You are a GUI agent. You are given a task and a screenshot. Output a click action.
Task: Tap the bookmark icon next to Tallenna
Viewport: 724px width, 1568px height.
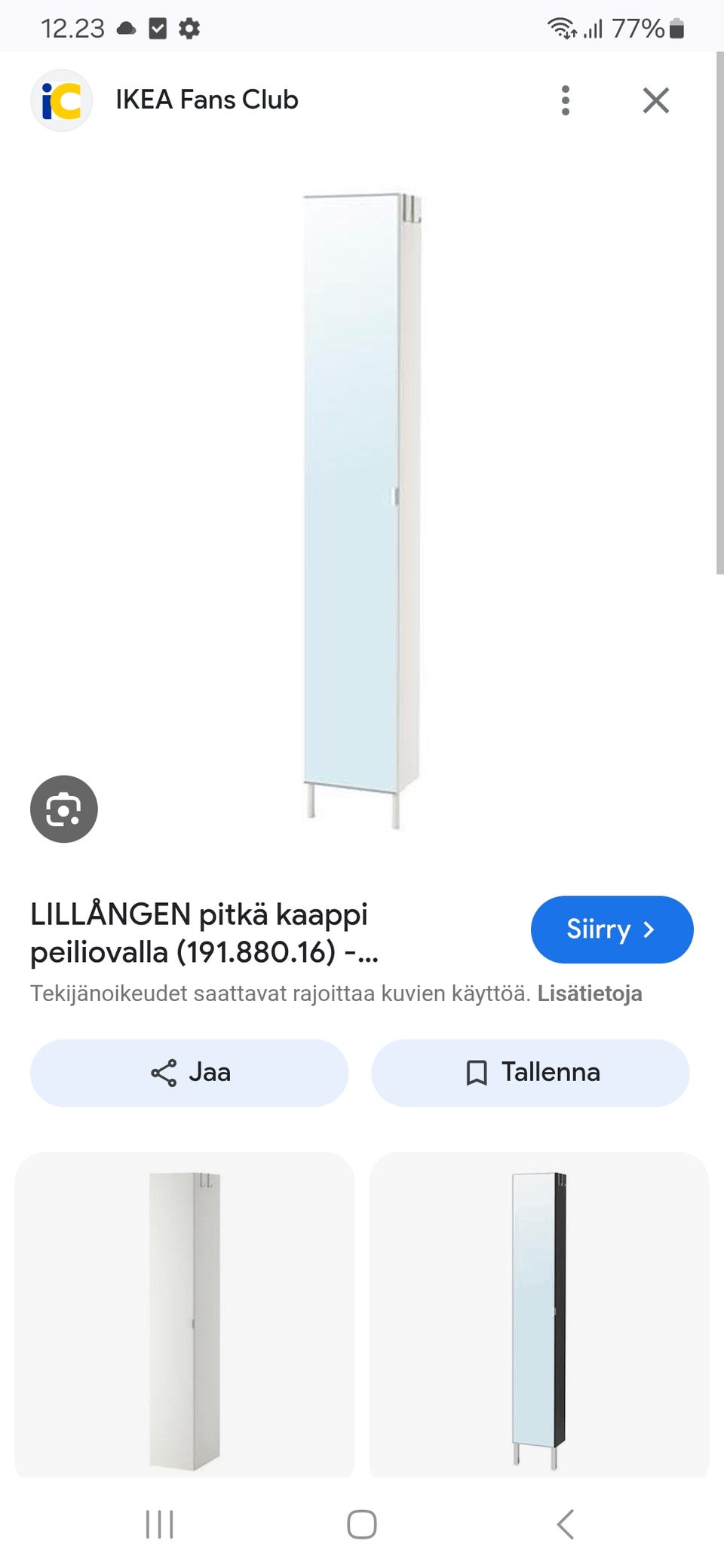(478, 1072)
